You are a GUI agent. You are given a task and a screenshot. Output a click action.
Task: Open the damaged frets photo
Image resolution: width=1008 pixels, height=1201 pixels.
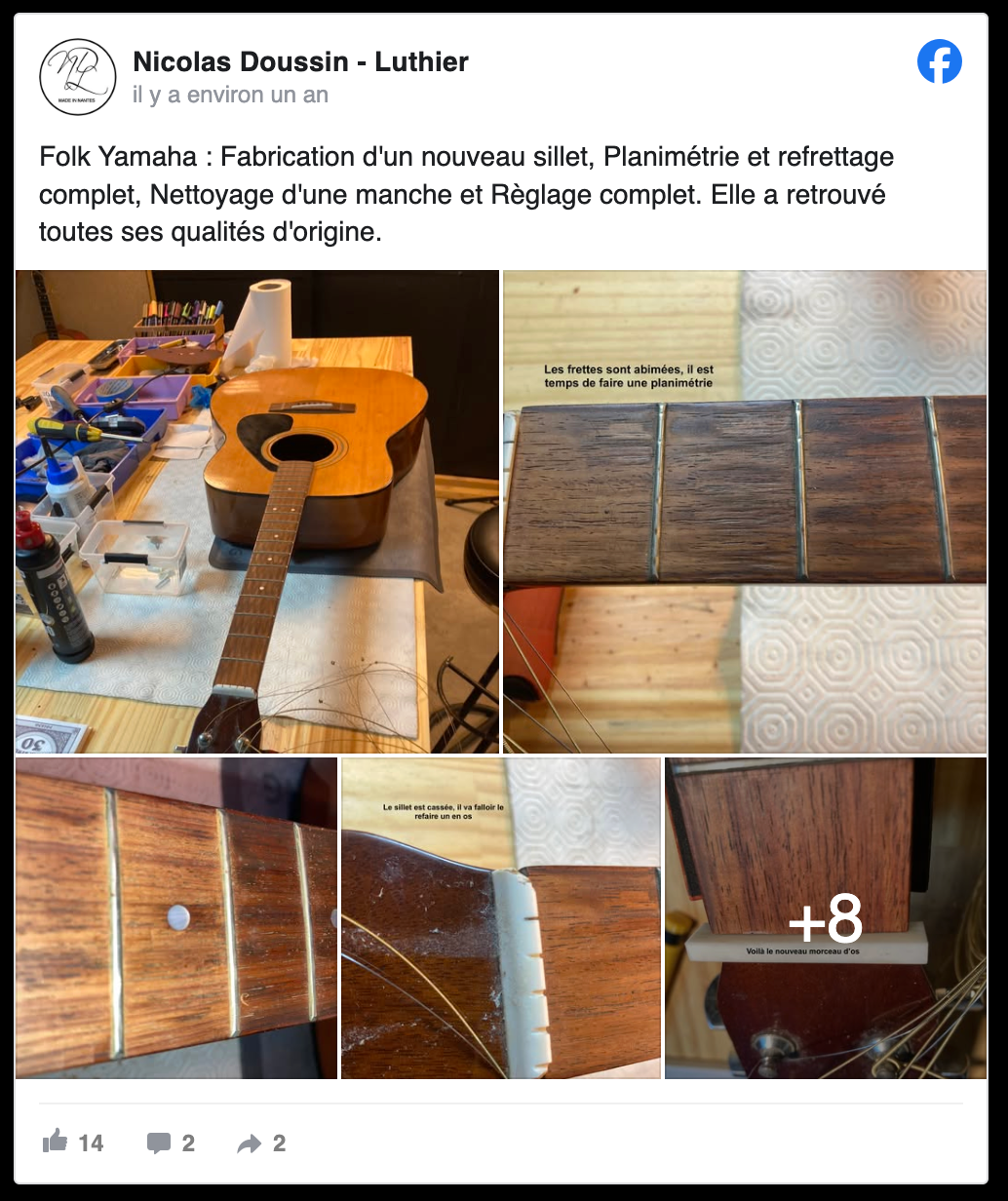tap(744, 512)
